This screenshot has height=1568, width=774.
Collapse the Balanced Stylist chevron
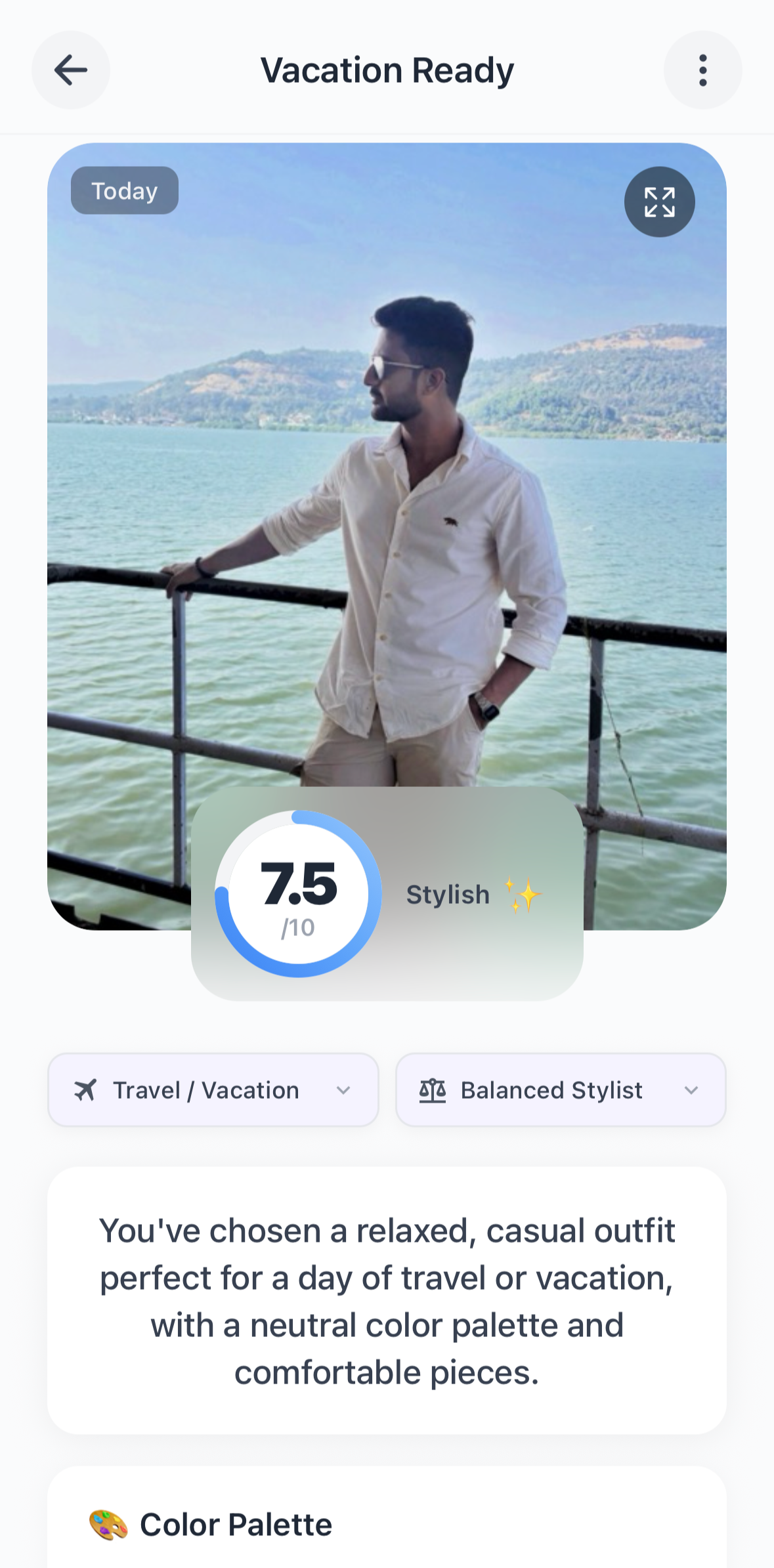click(x=691, y=1091)
